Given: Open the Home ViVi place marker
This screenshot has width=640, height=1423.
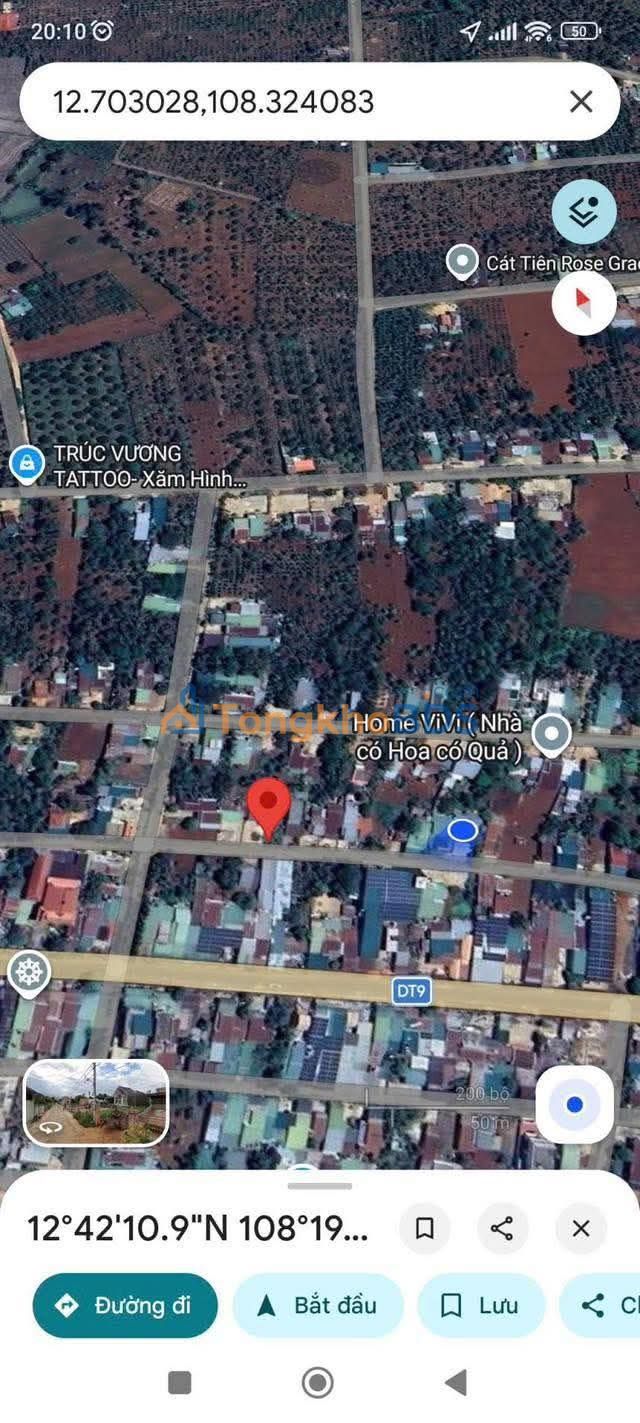Looking at the screenshot, I should pyautogui.click(x=550, y=735).
